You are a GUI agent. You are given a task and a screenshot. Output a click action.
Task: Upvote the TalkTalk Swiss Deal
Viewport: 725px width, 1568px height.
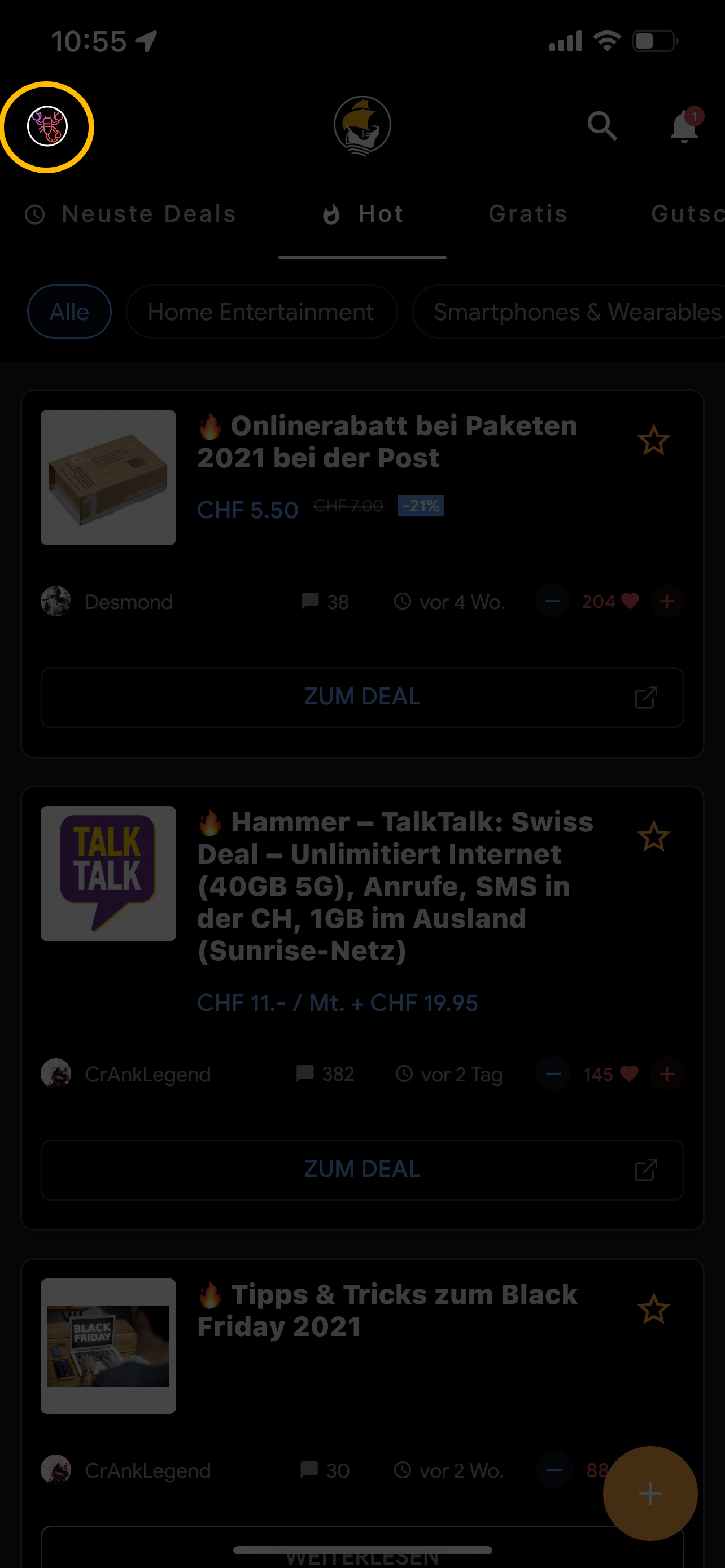coord(667,1074)
